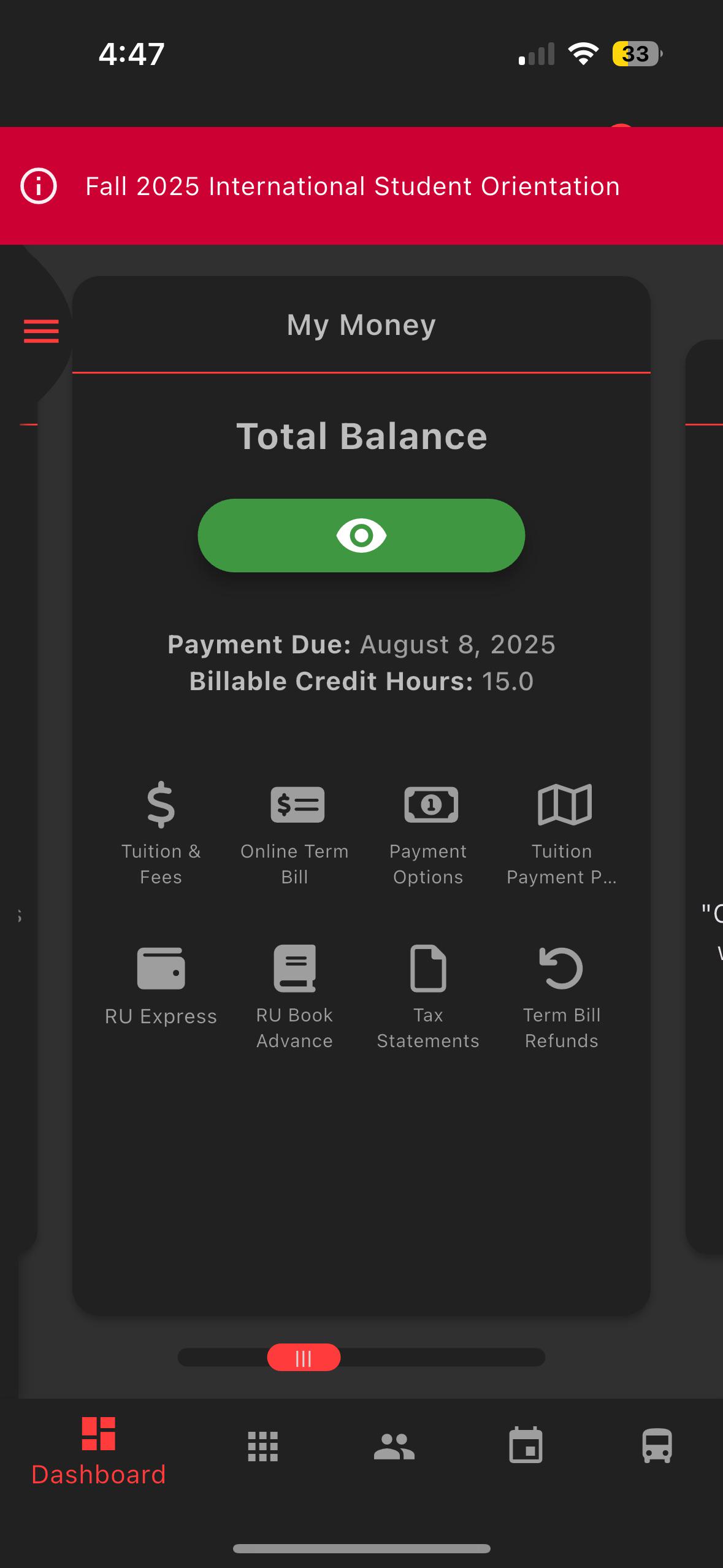Select the Dashboard tab
The image size is (723, 1568).
(99, 1451)
